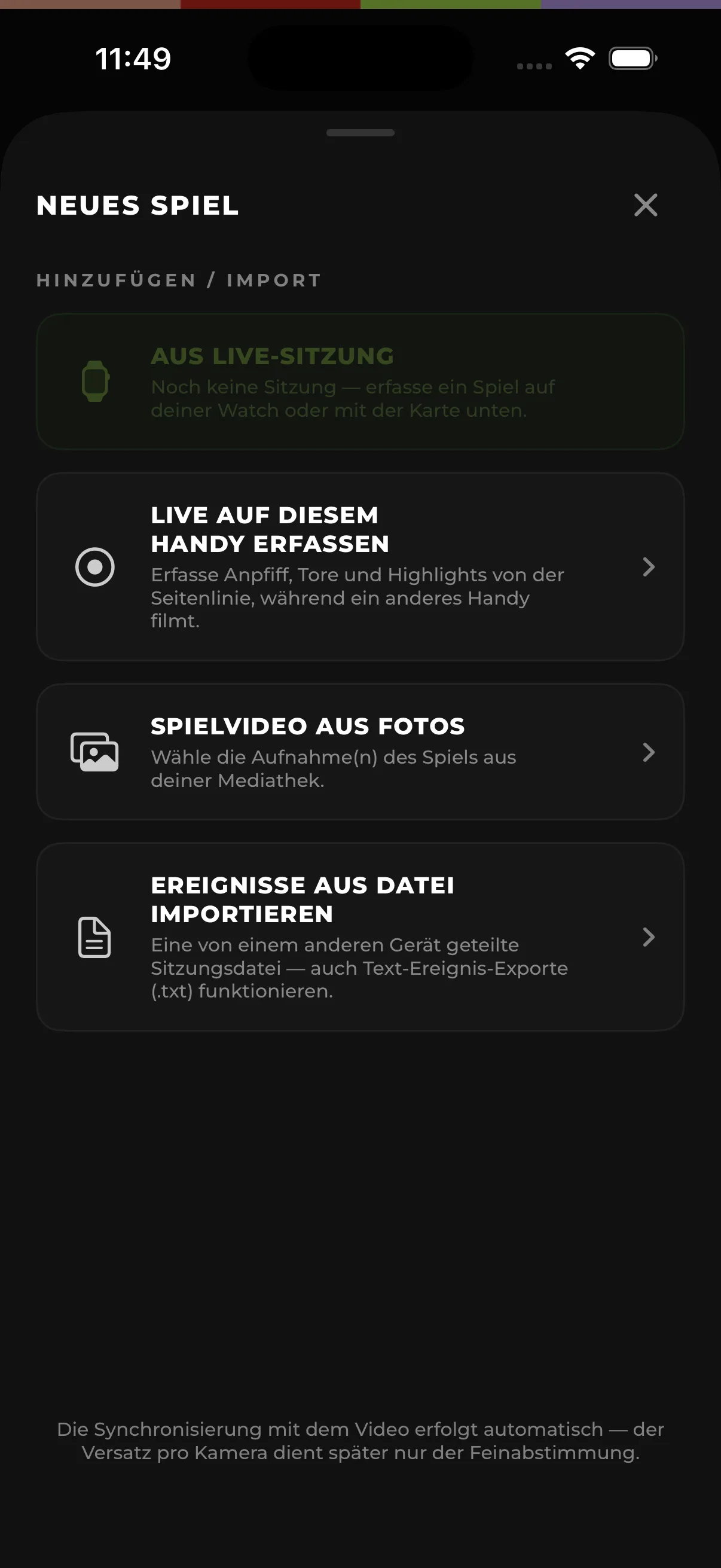Select Ereignisse aus Datei importieren

(x=360, y=936)
